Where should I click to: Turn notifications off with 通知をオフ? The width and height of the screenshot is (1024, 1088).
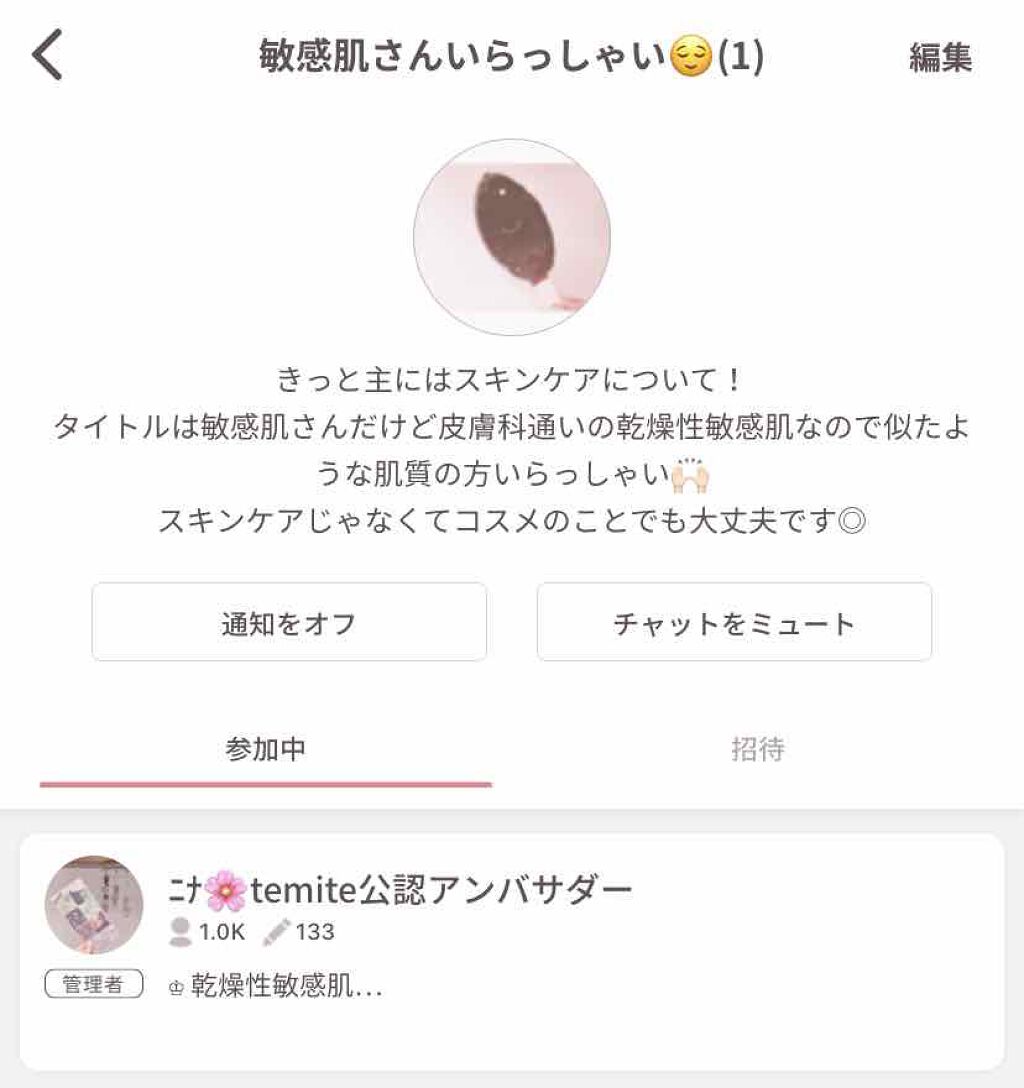click(289, 623)
